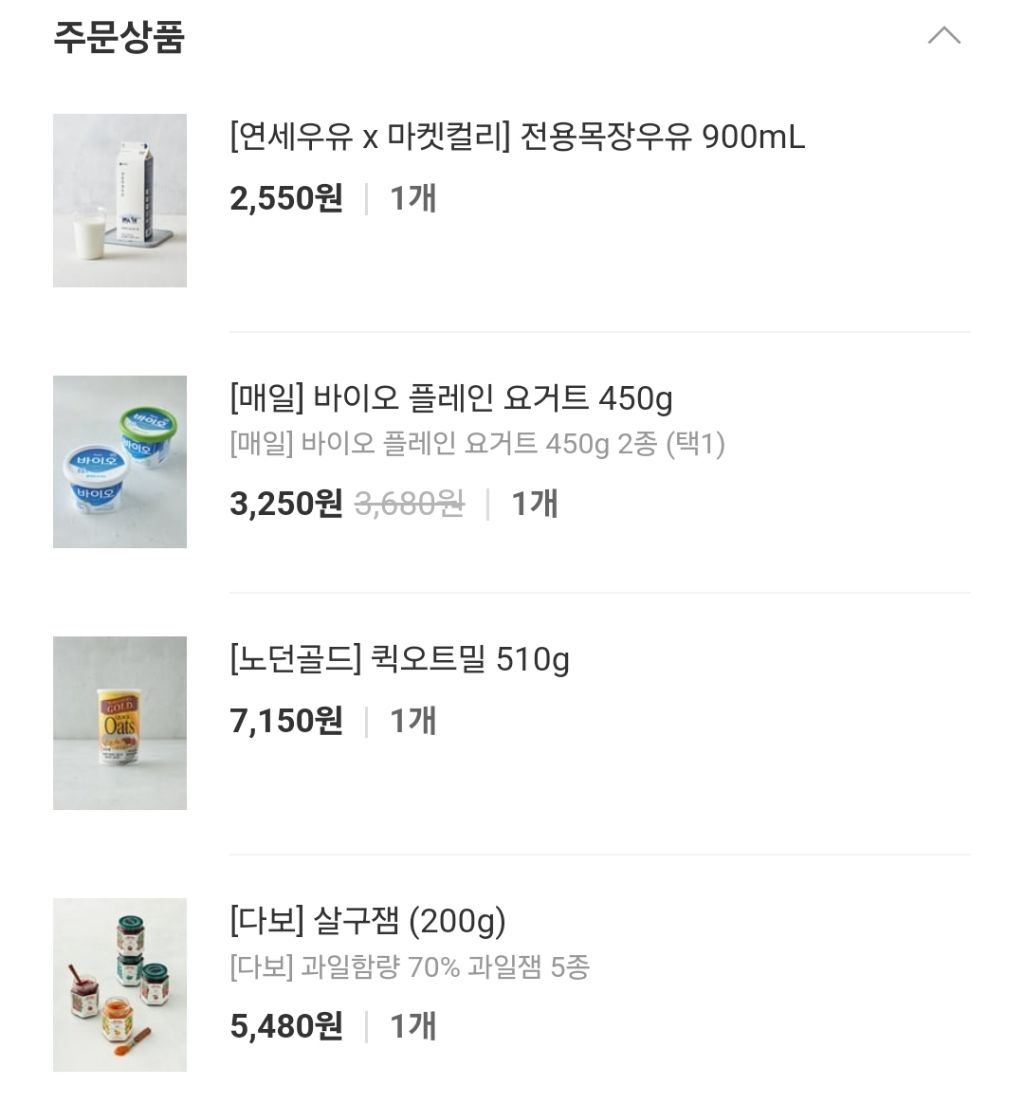Click the oatmeal price 7,150원
The width and height of the screenshot is (1024, 1103).
pos(287,722)
